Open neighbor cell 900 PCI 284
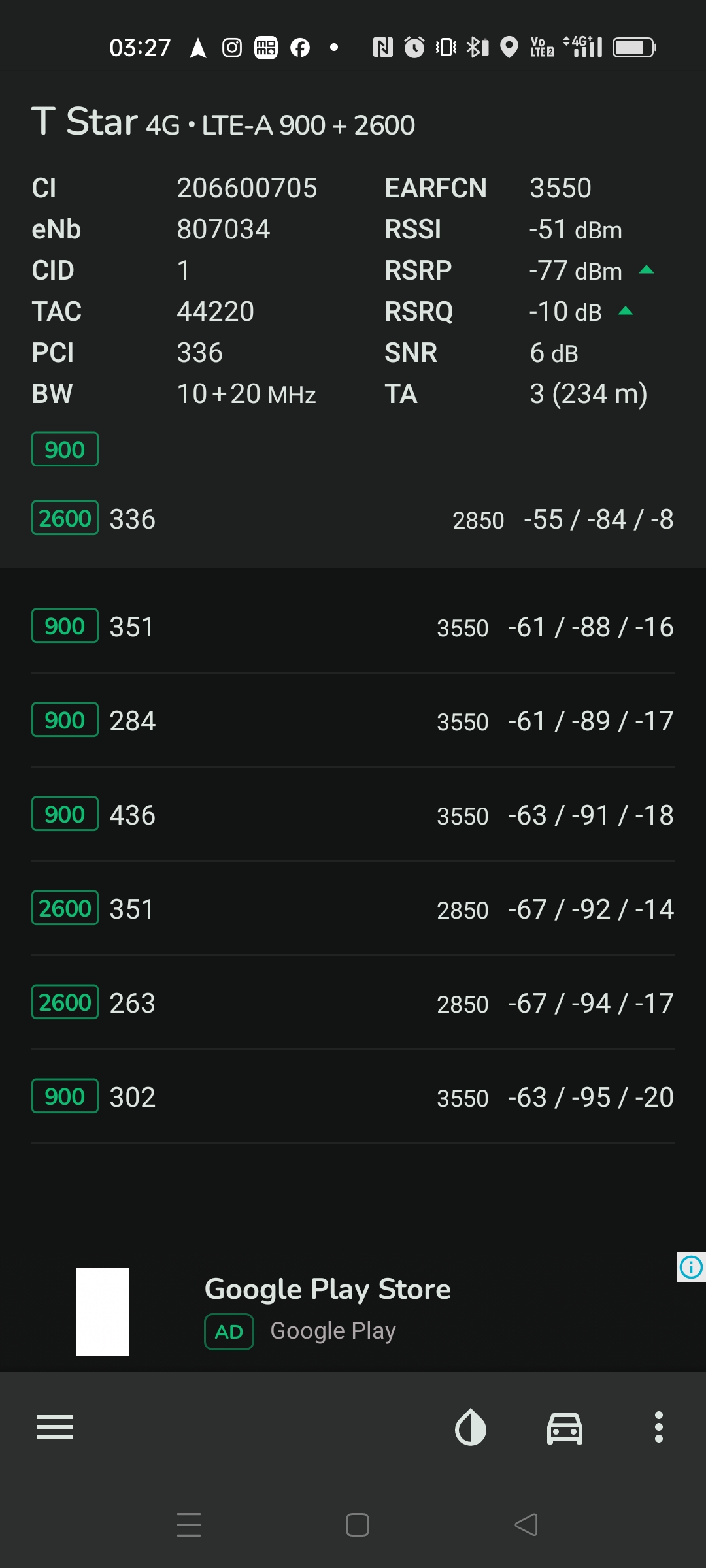The image size is (706, 1568). click(353, 721)
